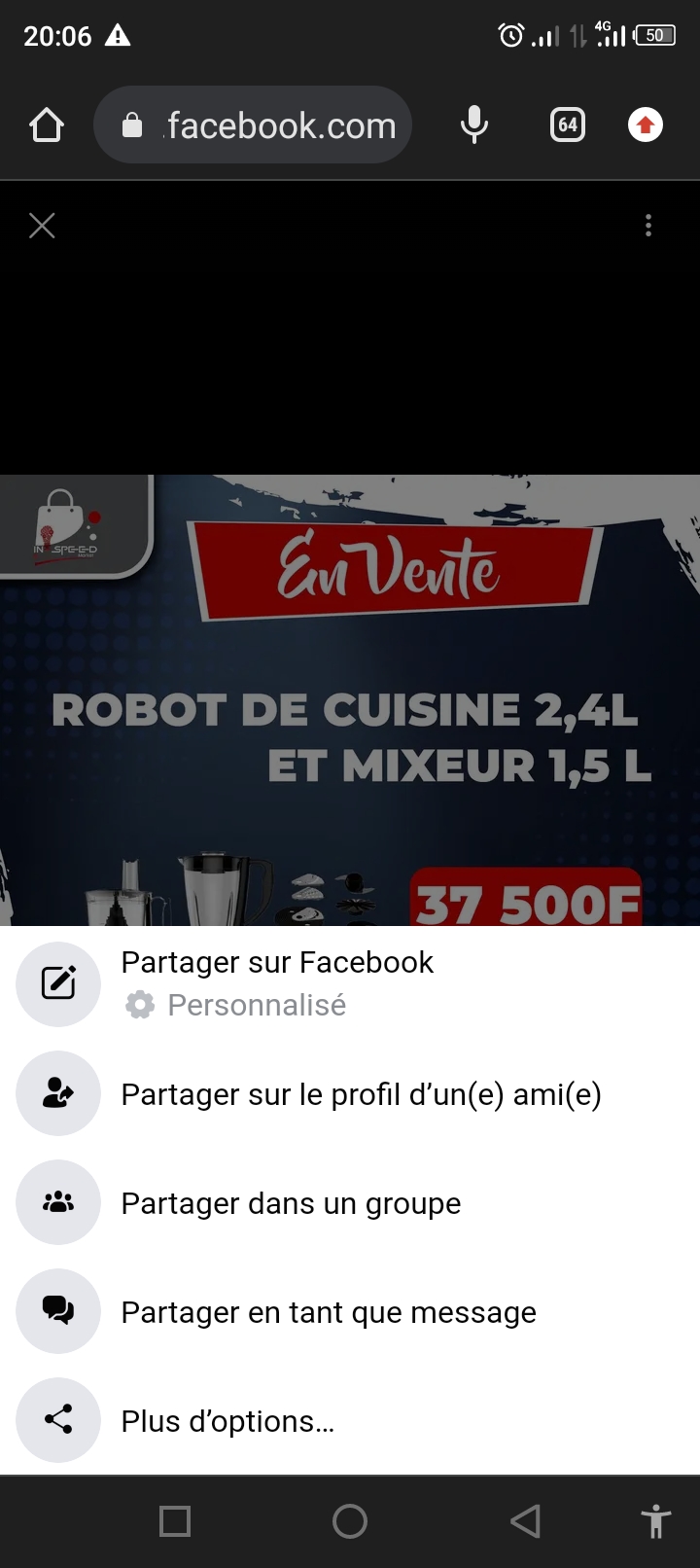Open the tab switcher showing 64 tabs

[568, 125]
